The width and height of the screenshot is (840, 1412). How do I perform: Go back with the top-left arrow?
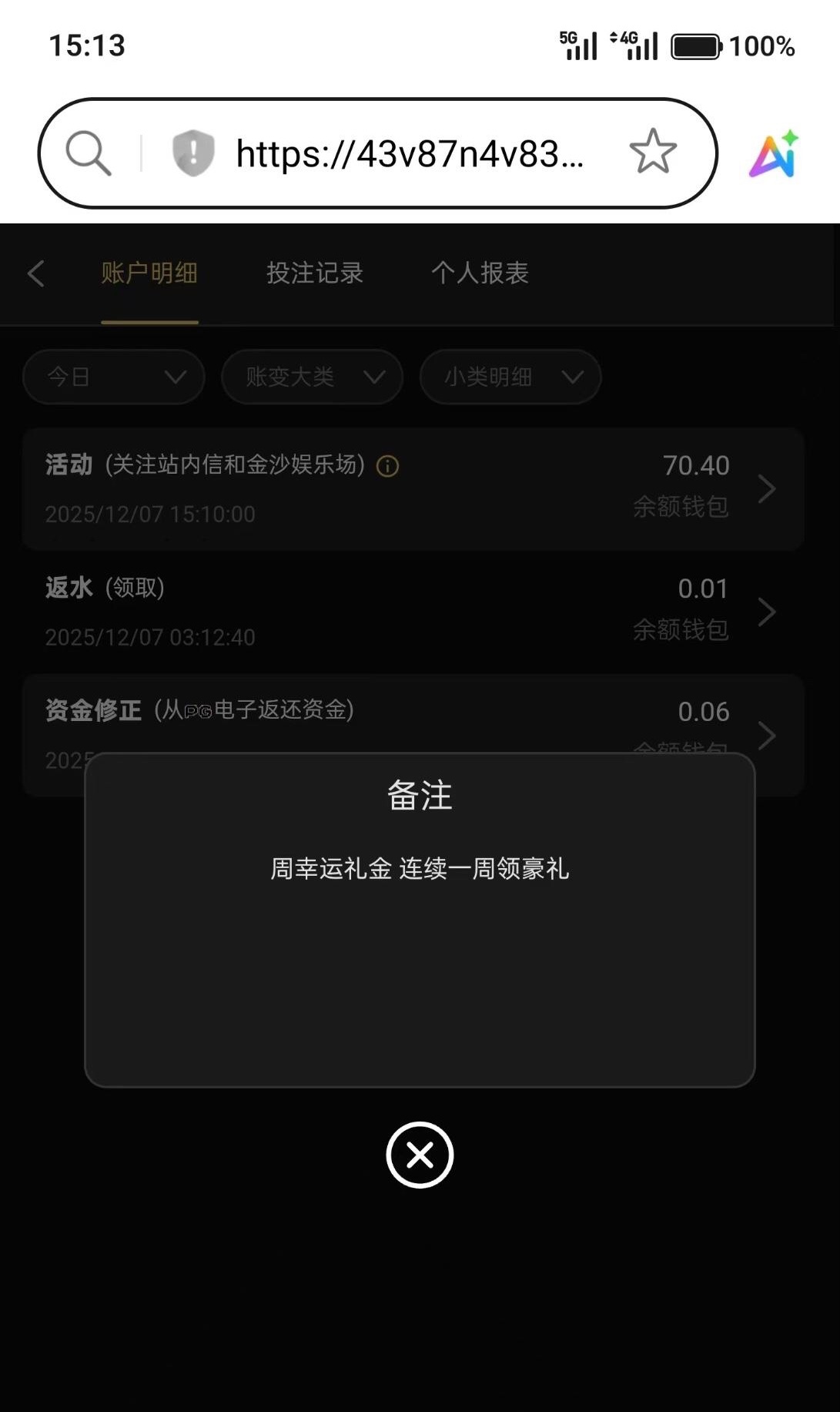pyautogui.click(x=36, y=273)
